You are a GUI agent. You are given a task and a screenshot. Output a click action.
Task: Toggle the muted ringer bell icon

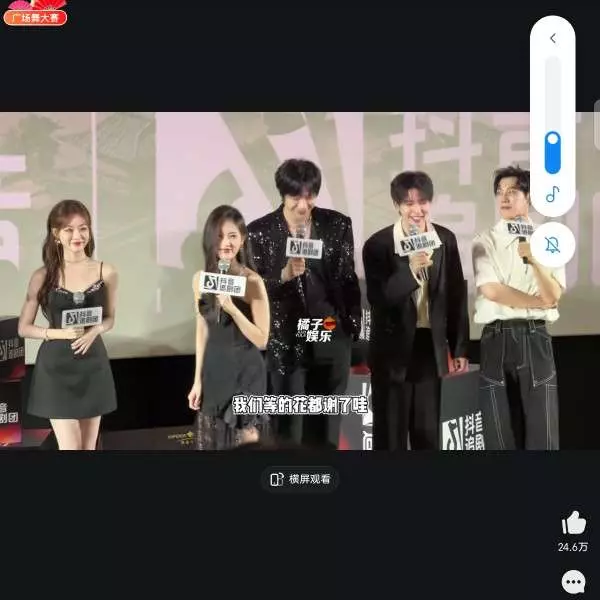pos(553,245)
